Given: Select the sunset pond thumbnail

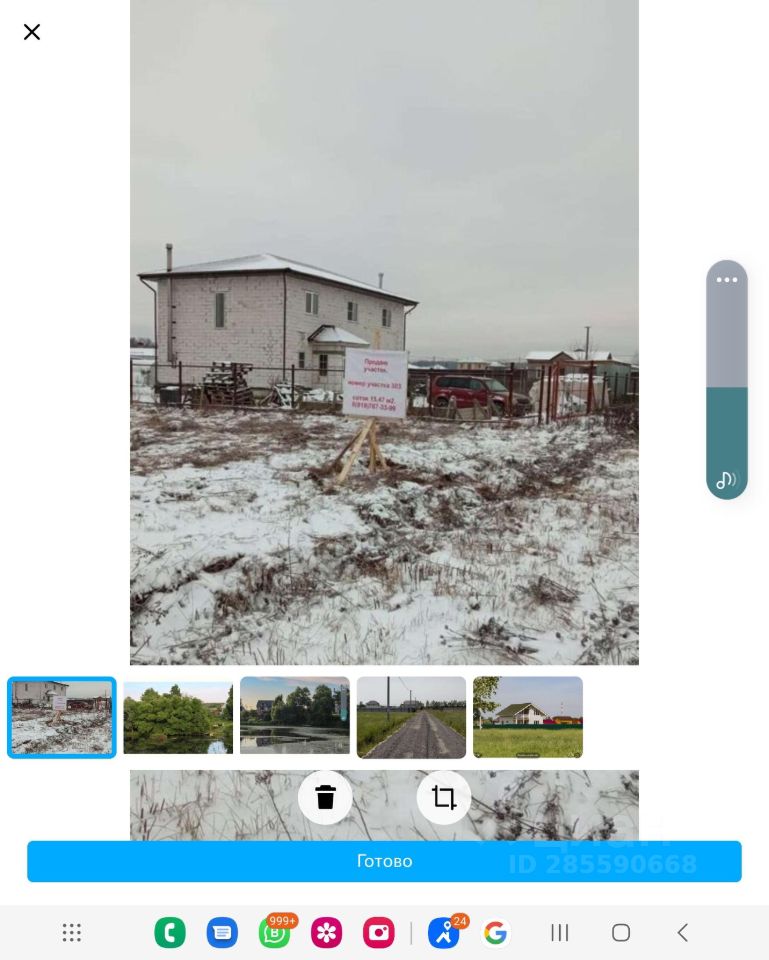Looking at the screenshot, I should [295, 717].
